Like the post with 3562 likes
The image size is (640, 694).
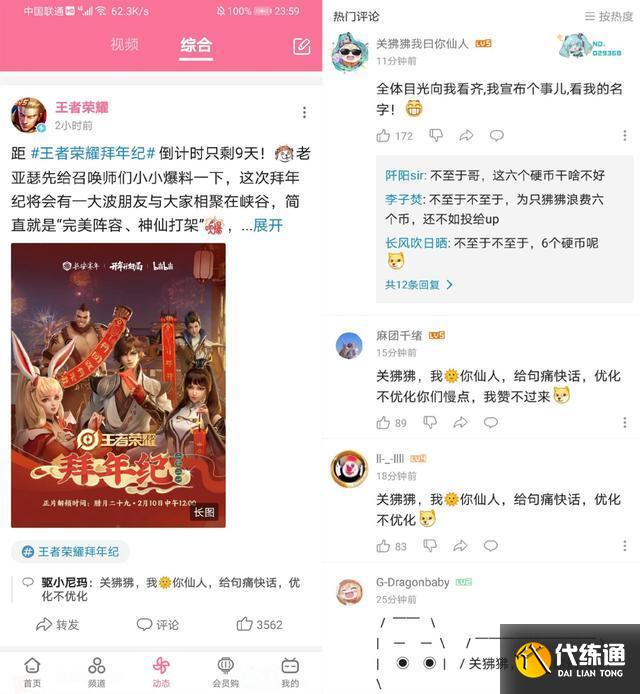[259, 624]
